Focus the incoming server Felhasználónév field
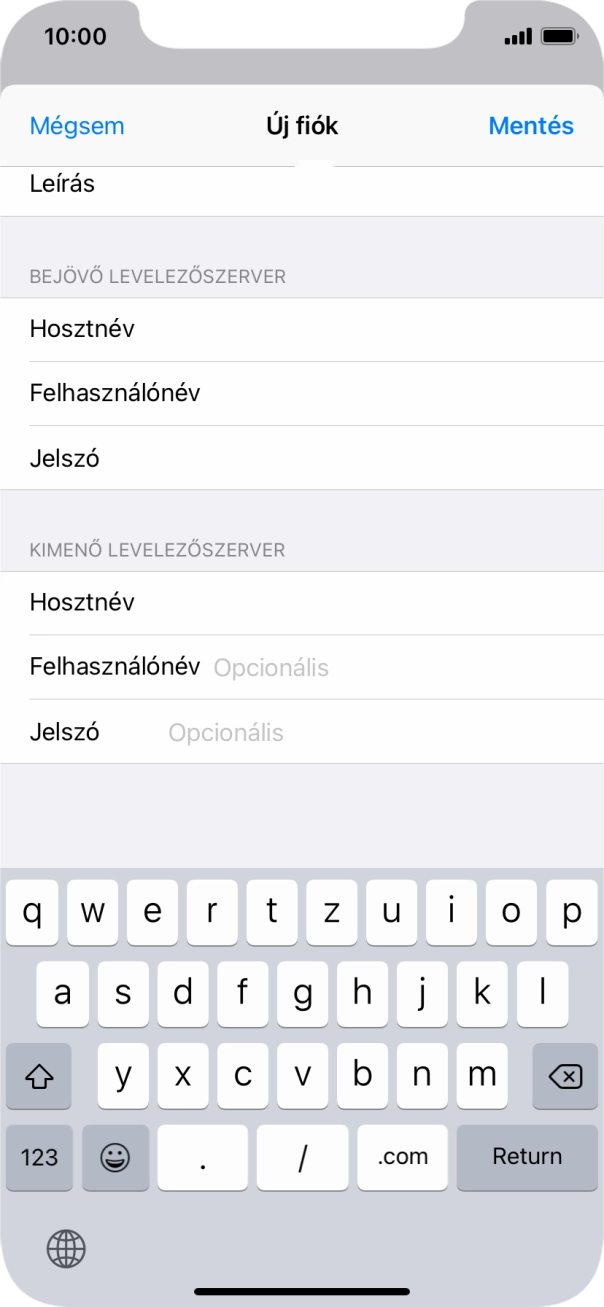 click(x=380, y=393)
